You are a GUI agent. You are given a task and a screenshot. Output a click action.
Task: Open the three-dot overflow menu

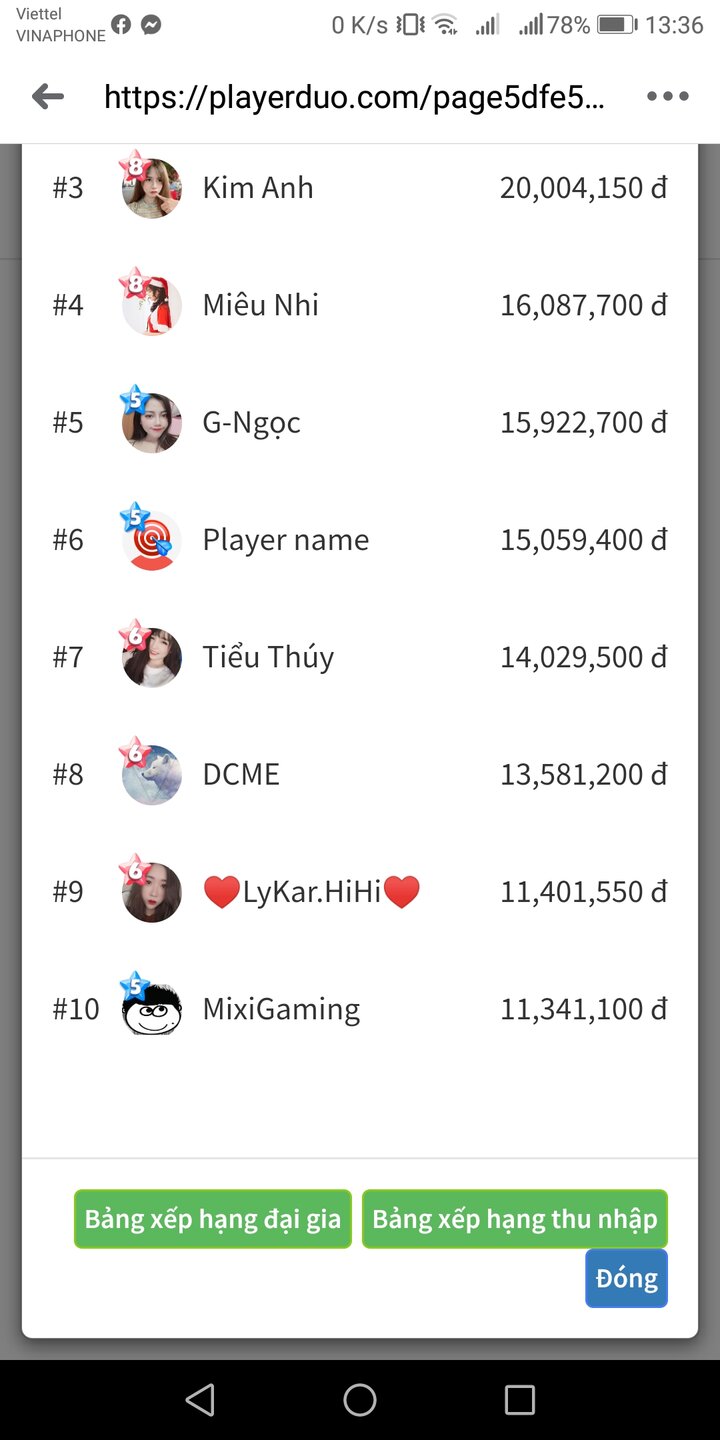click(x=667, y=97)
